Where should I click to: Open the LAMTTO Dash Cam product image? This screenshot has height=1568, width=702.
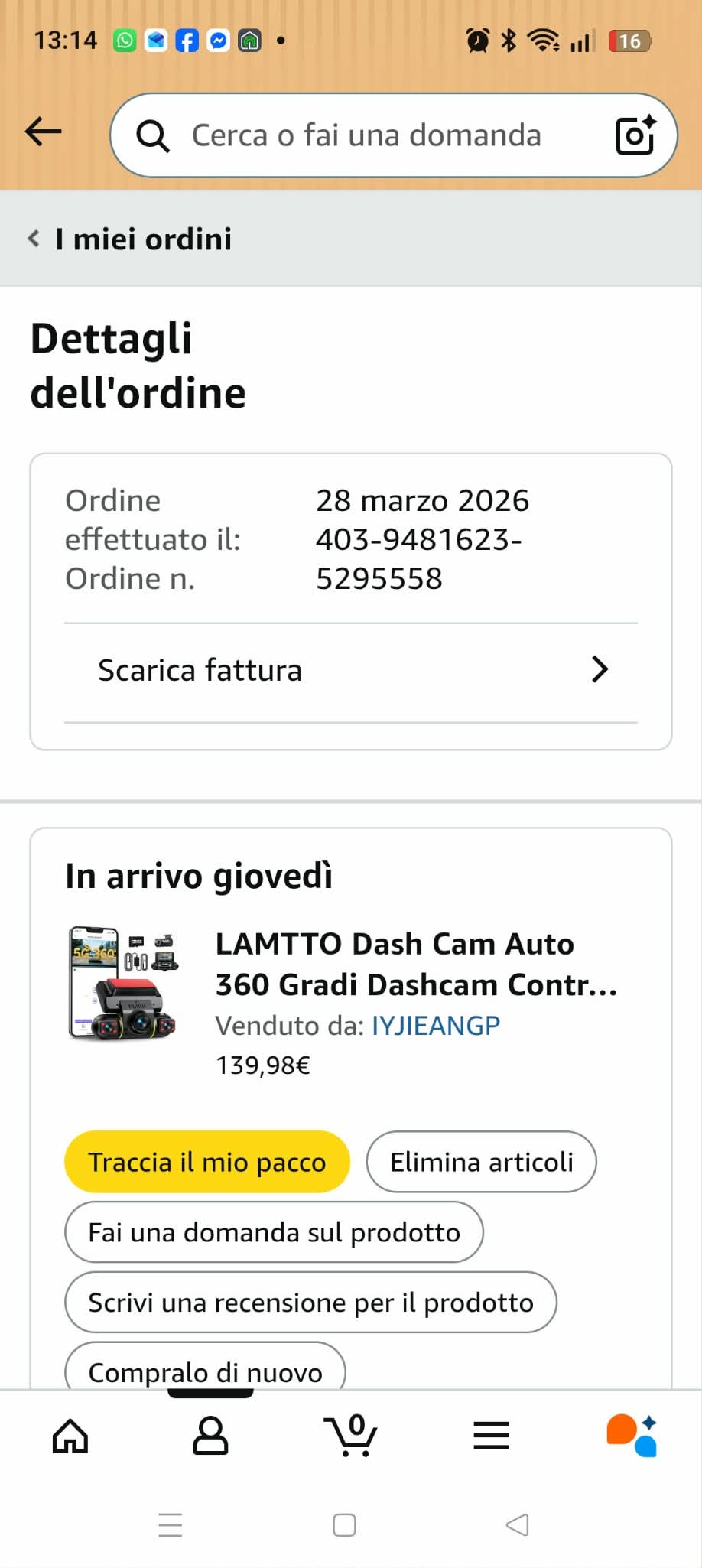(123, 983)
